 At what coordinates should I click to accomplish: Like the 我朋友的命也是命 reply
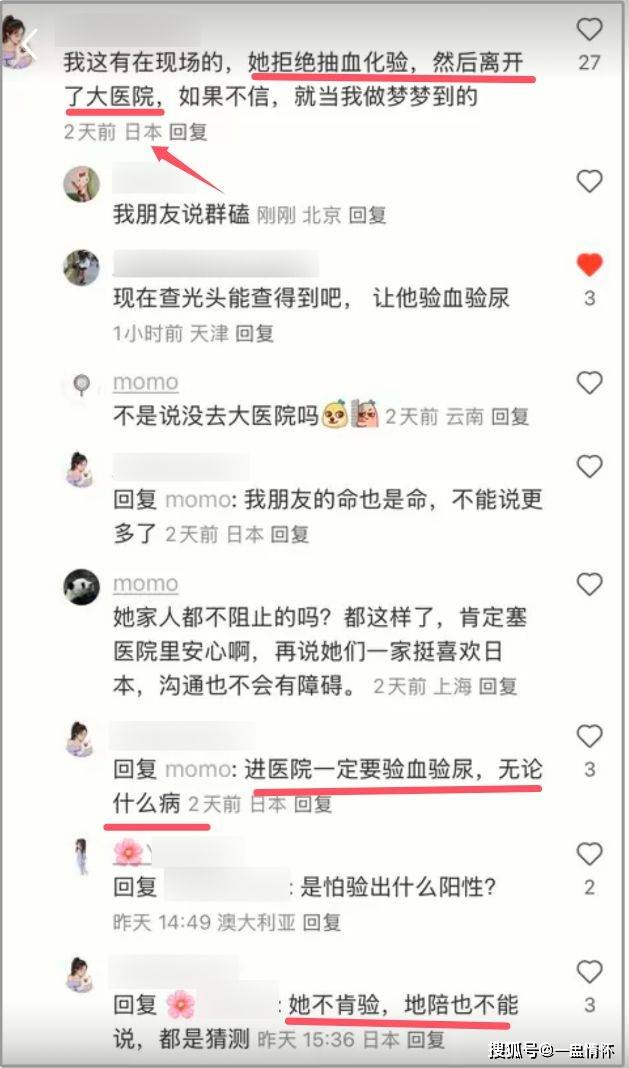[591, 467]
